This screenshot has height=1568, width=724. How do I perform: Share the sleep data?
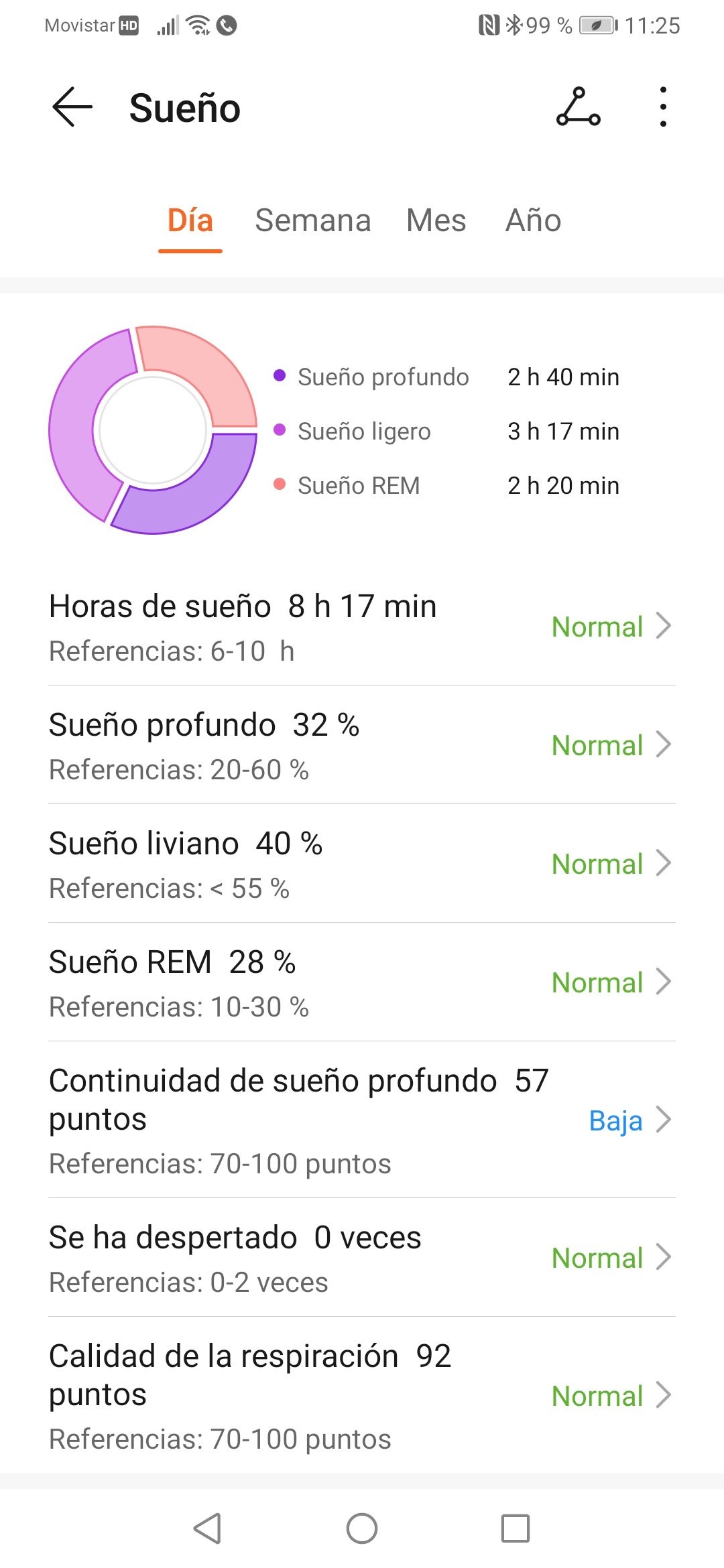pyautogui.click(x=578, y=107)
